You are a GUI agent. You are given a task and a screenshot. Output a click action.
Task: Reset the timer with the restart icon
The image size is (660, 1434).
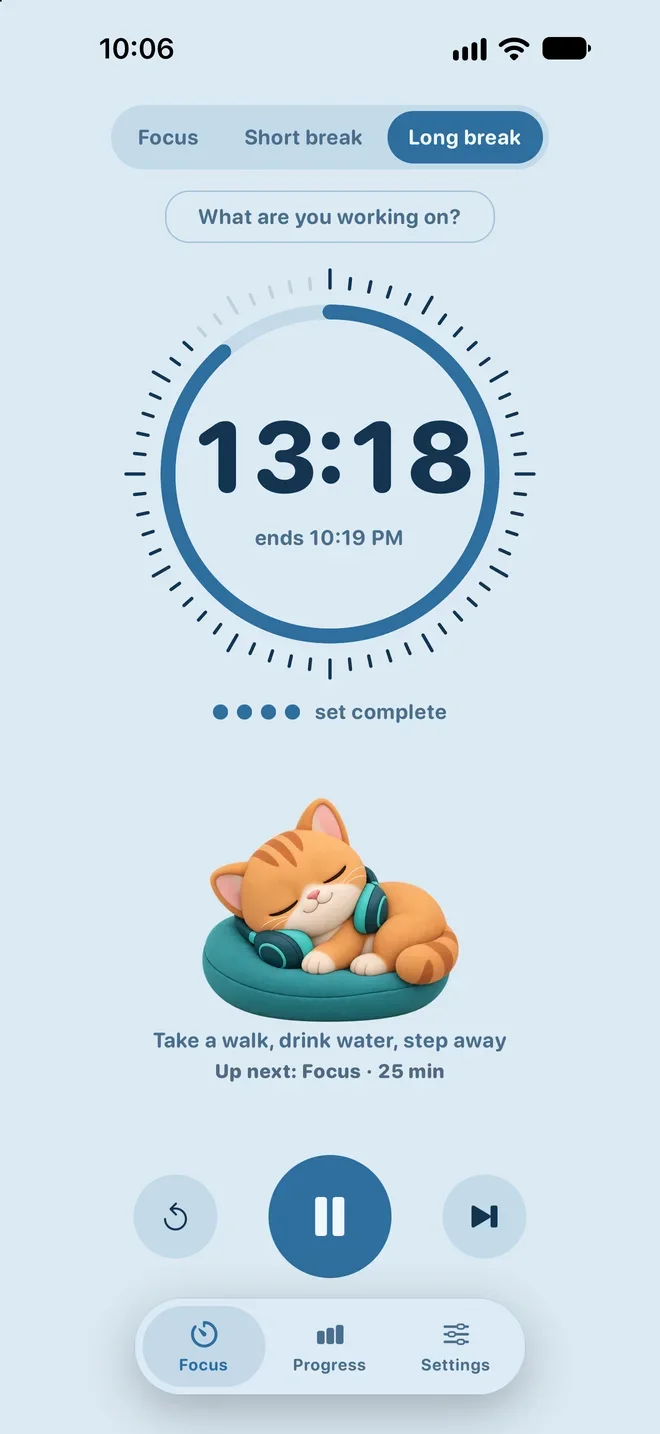tap(175, 1216)
